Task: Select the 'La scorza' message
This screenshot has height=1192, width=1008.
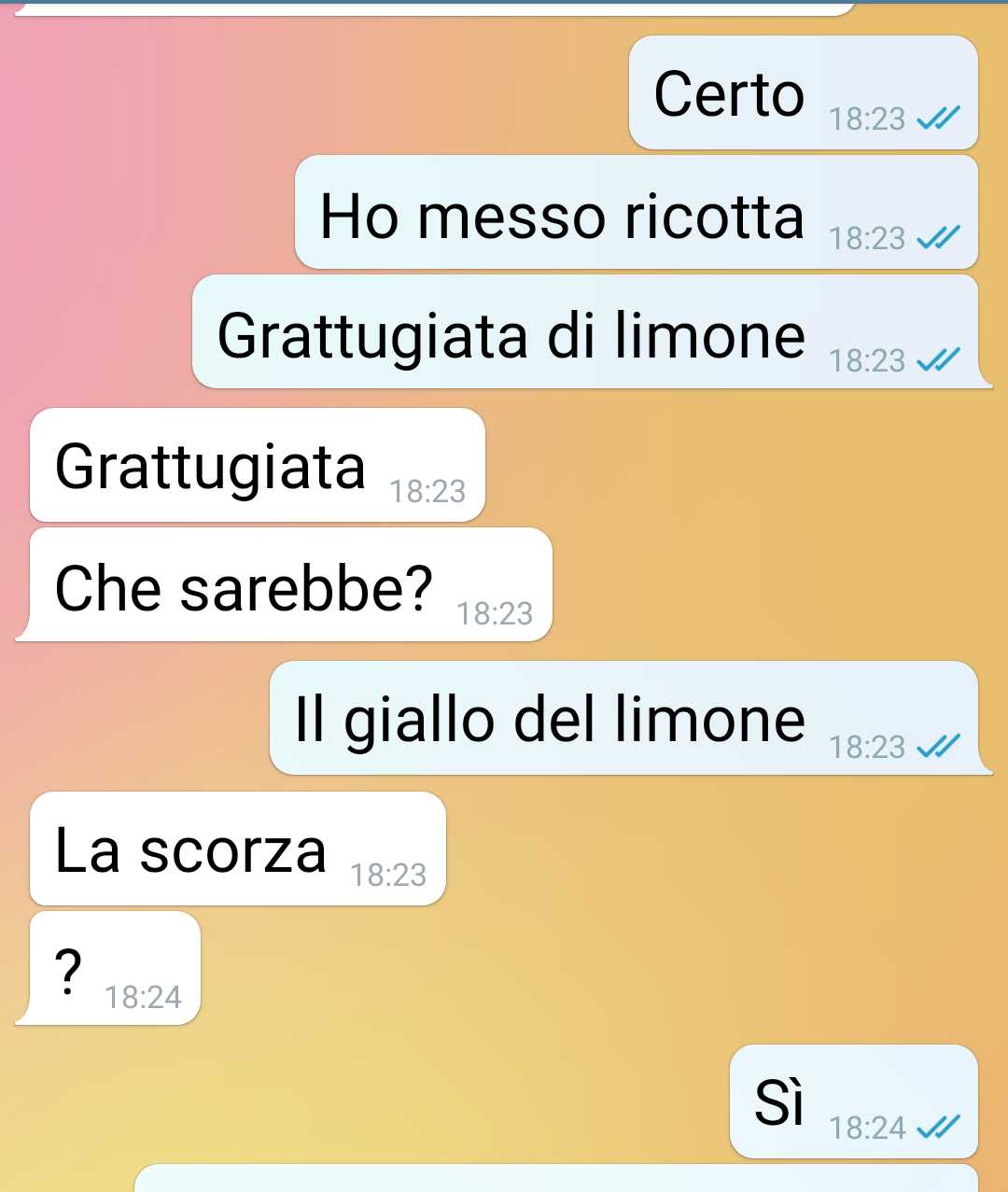Action: [237, 849]
